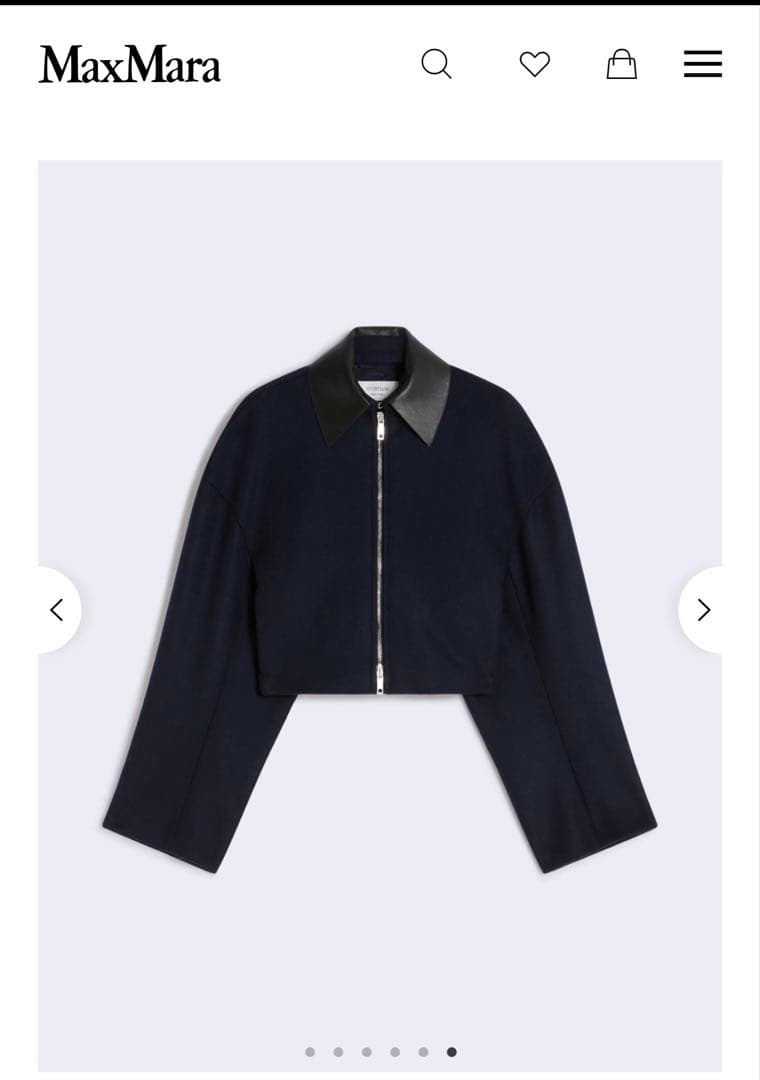The image size is (760, 1080).
Task: Advance carousel with right chevron
Action: [x=704, y=609]
